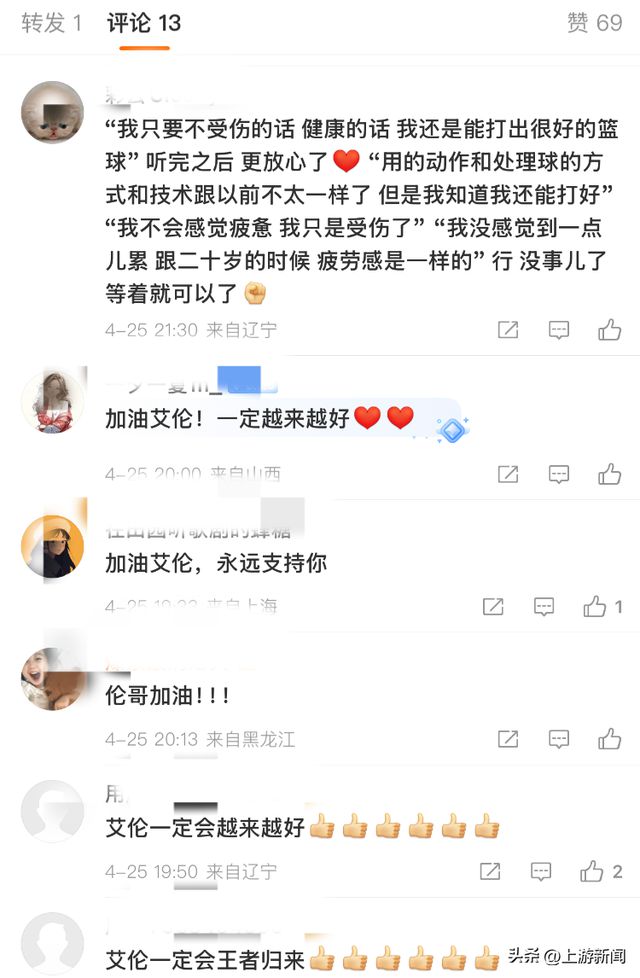The height and width of the screenshot is (978, 640).
Task: Open the avatar of the "伦哥加油!!!" commenter
Action: tap(52, 679)
